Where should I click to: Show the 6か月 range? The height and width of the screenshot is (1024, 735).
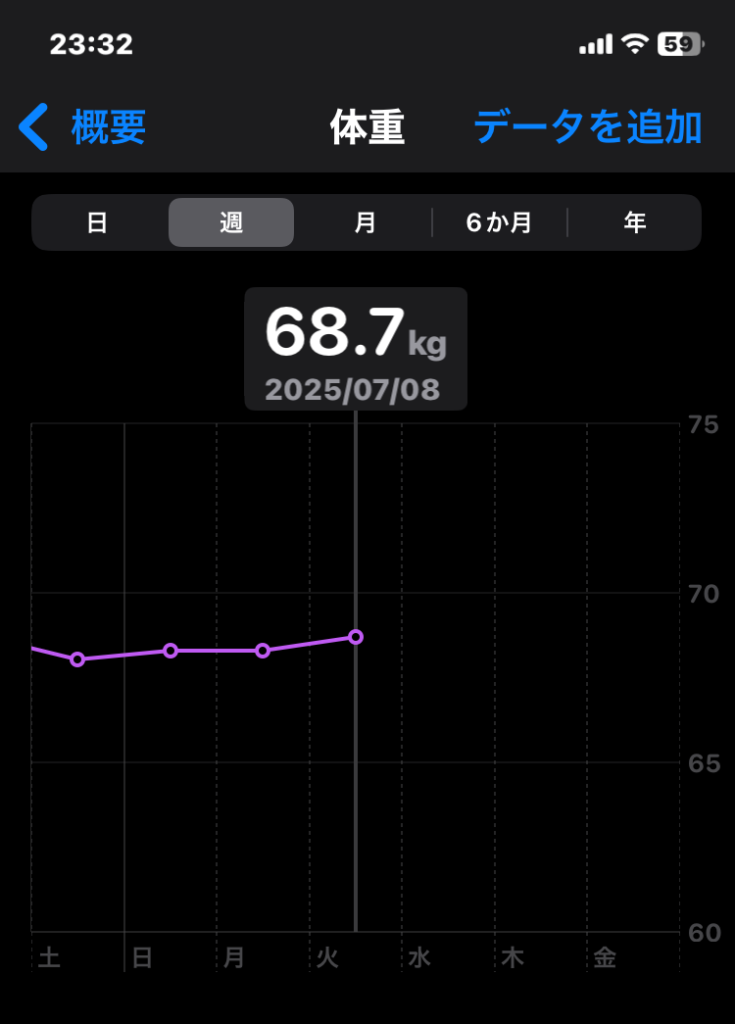tap(499, 223)
